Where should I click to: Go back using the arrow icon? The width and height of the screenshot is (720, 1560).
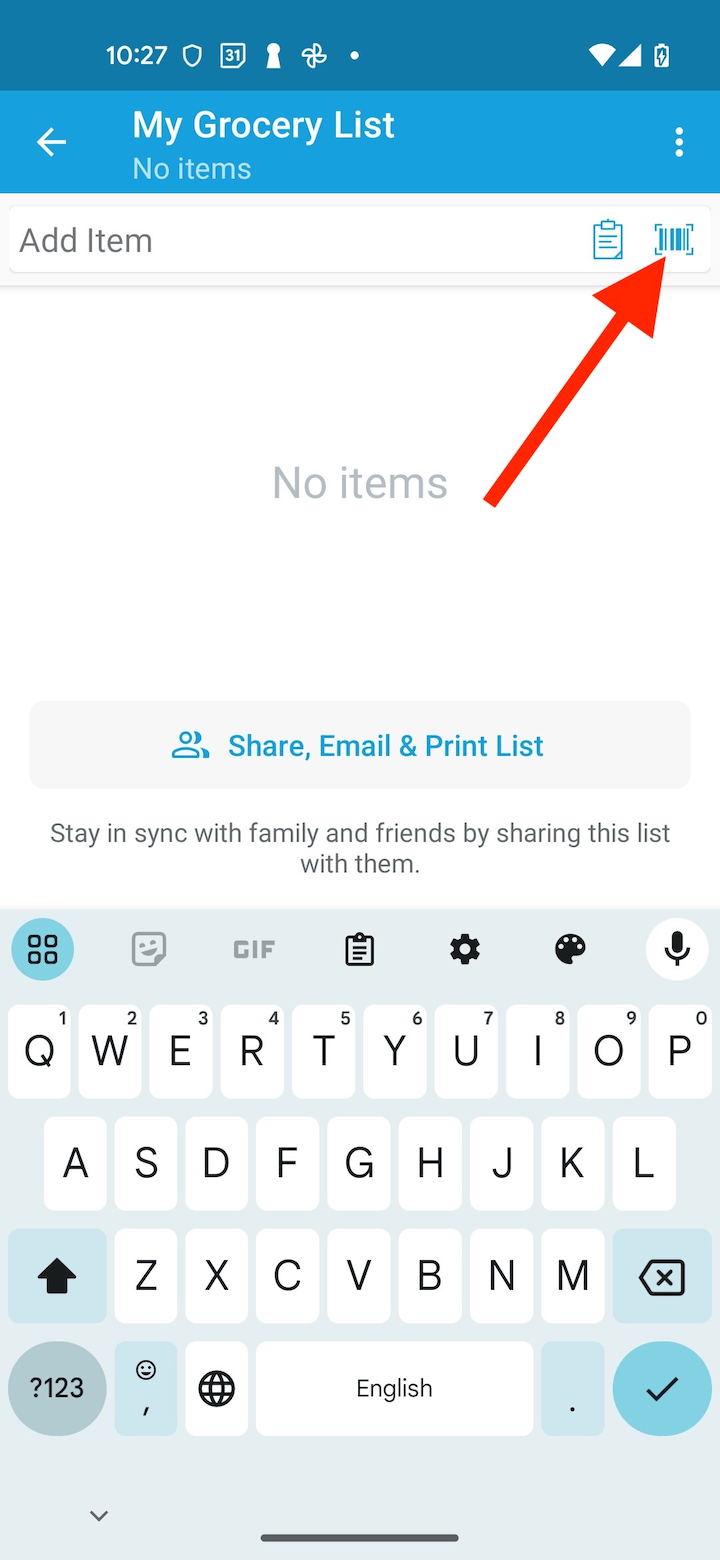(x=51, y=142)
